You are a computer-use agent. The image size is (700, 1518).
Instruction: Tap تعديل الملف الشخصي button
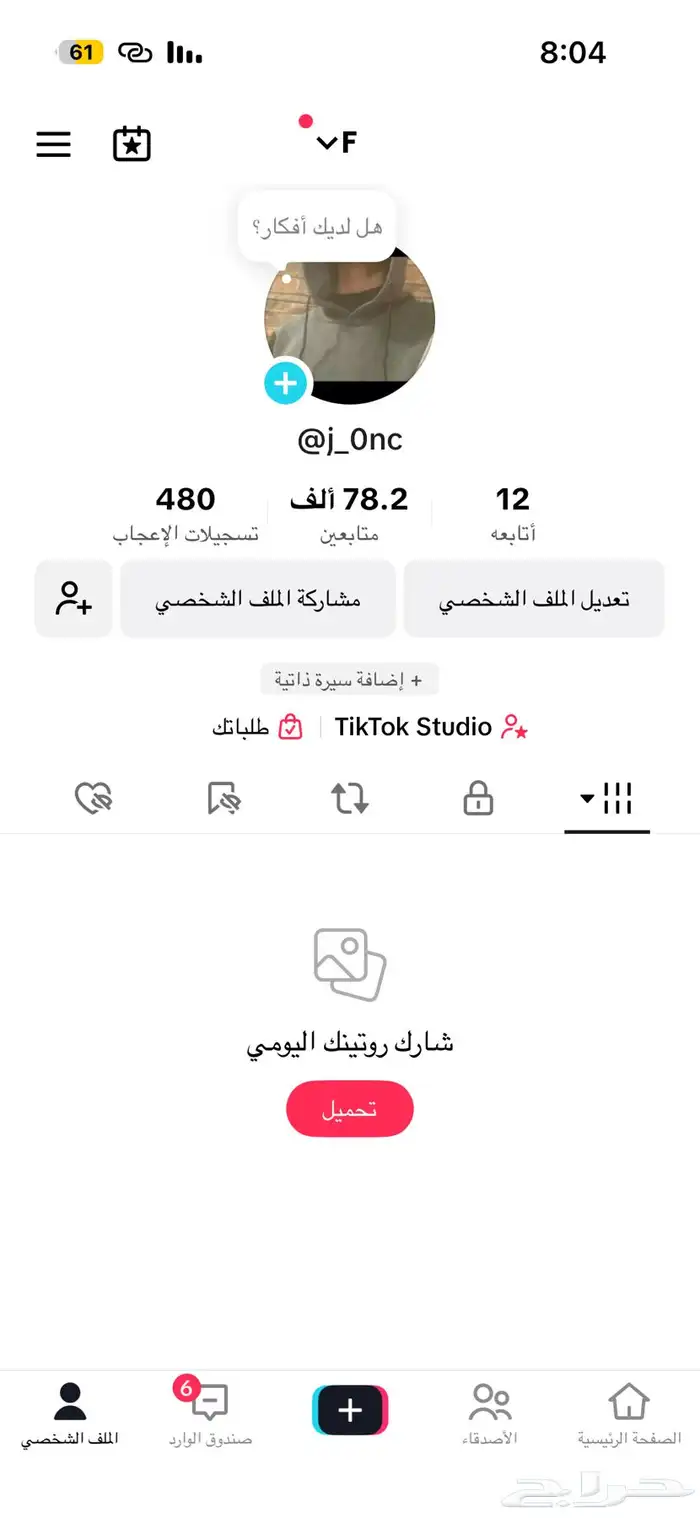click(534, 599)
